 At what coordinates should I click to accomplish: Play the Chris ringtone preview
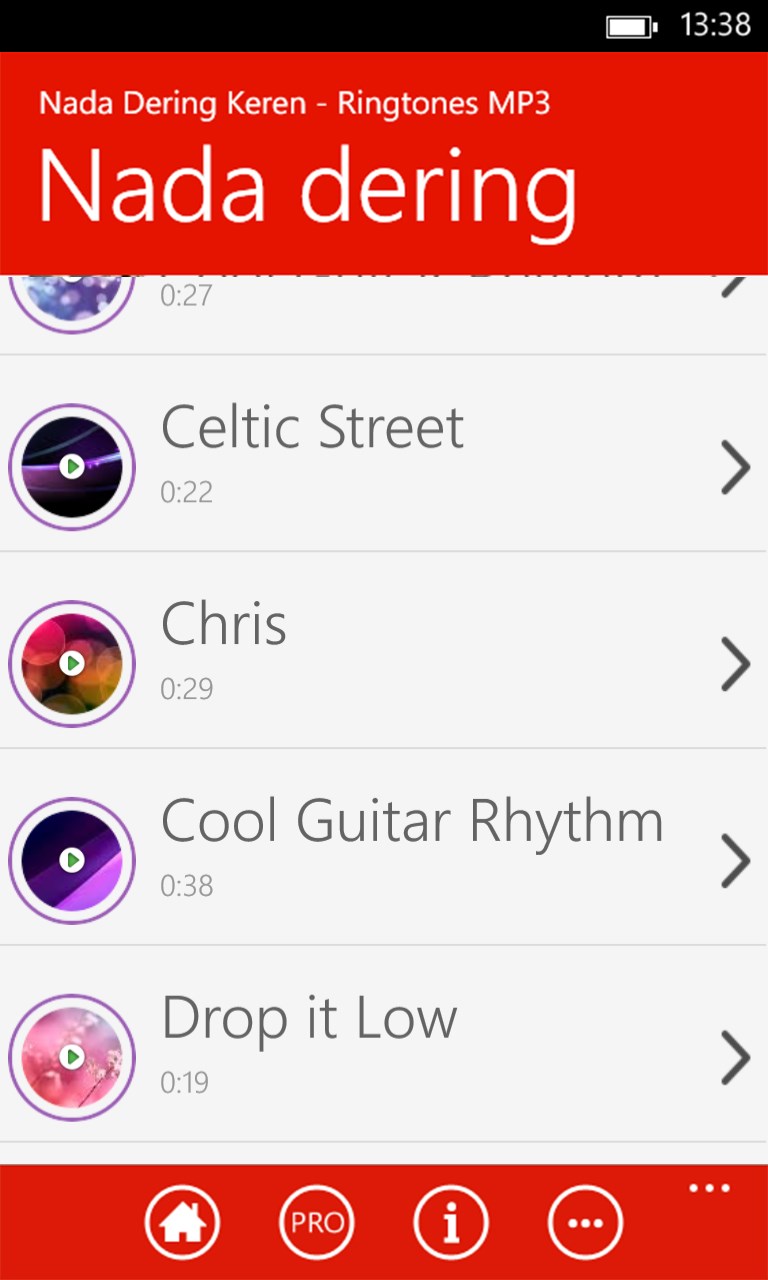(71, 663)
